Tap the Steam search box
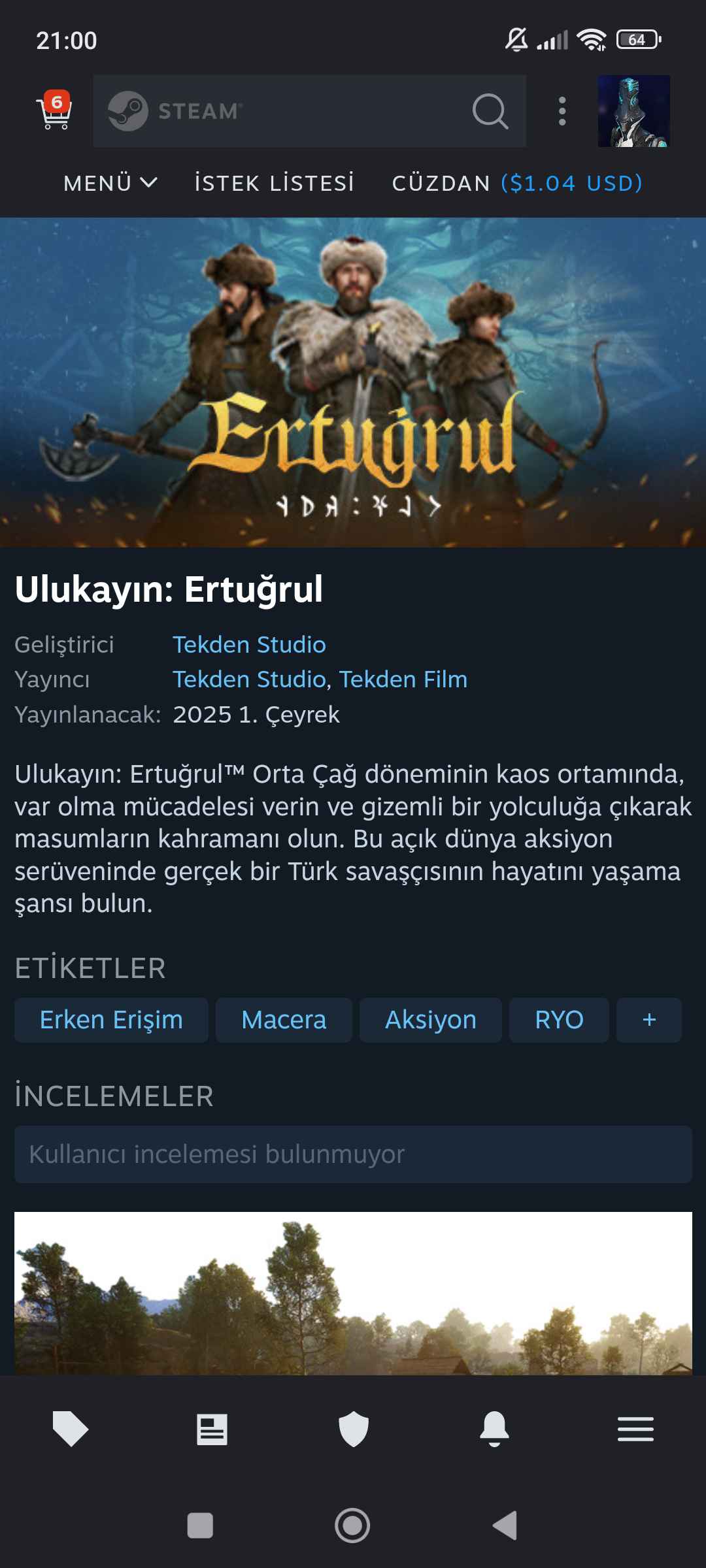The width and height of the screenshot is (706, 1568). point(310,111)
